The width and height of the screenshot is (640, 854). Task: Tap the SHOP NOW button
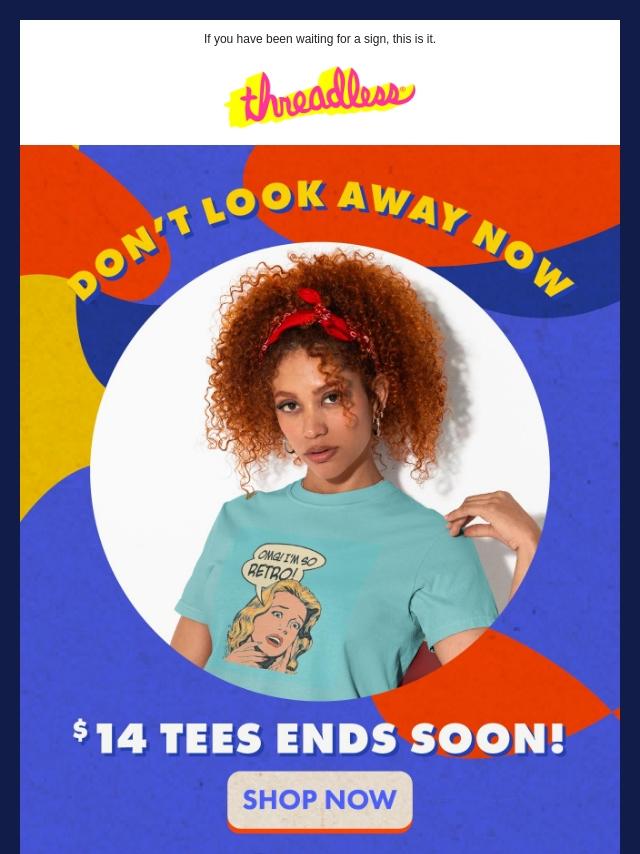pos(320,800)
